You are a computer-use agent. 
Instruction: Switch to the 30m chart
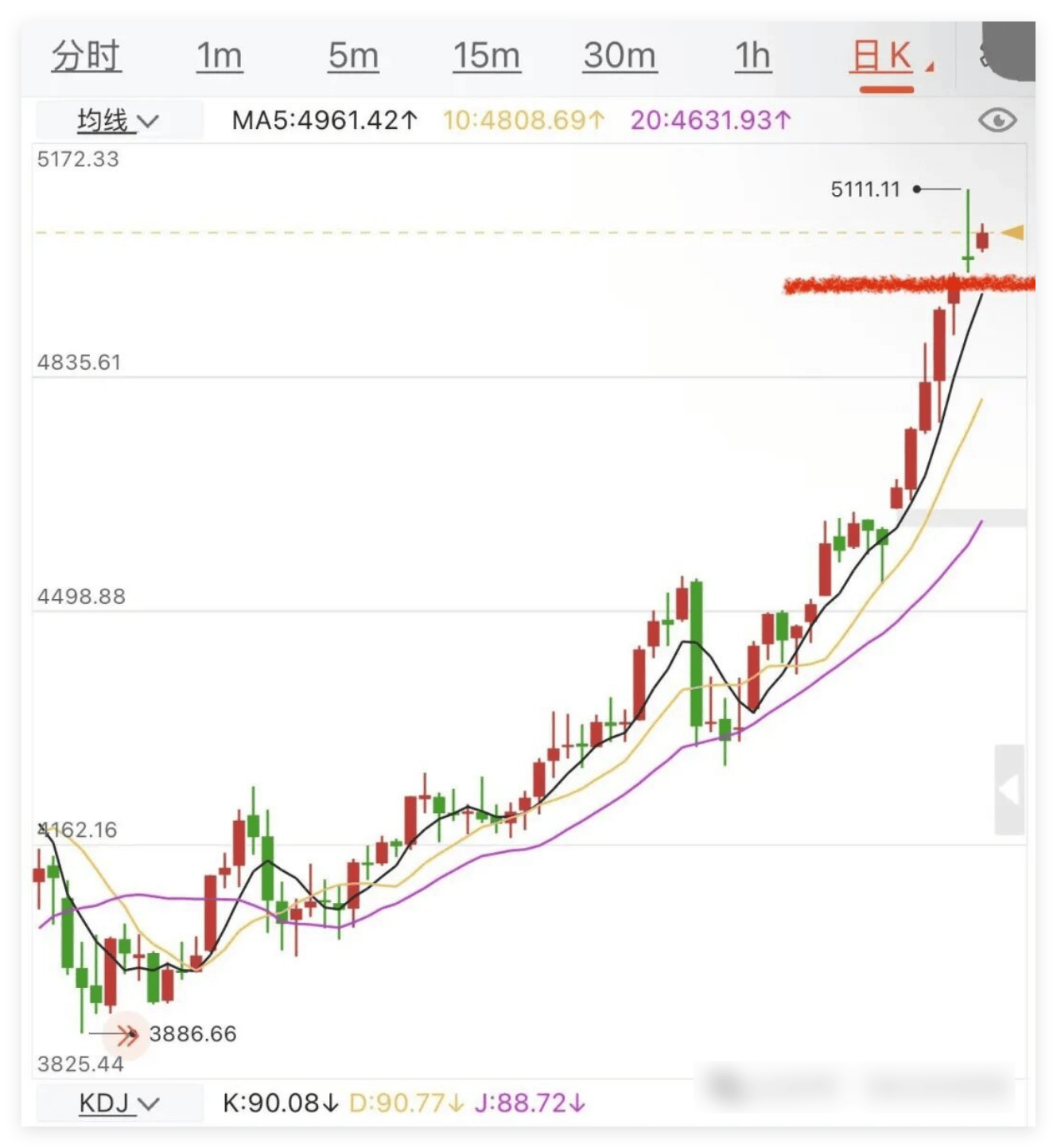point(620,56)
